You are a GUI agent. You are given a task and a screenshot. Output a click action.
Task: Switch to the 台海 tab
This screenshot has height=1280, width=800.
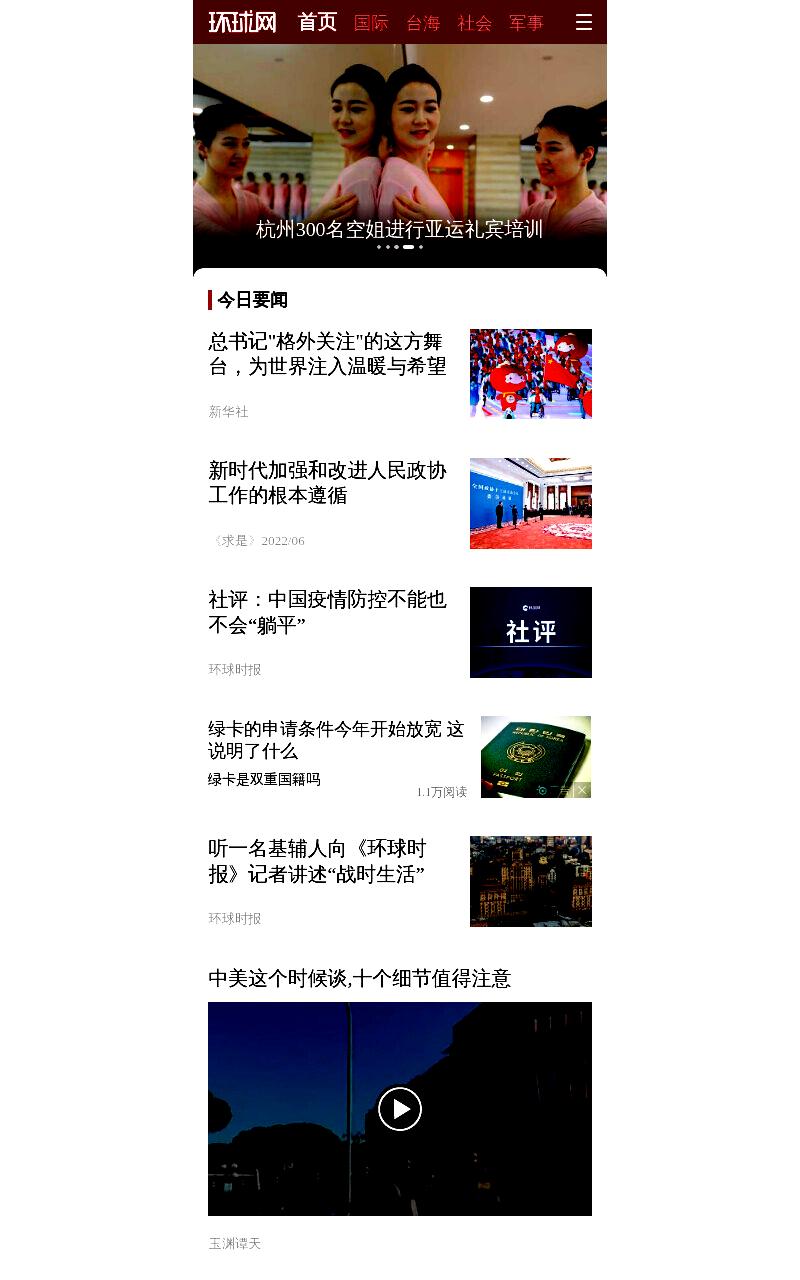[x=423, y=22]
